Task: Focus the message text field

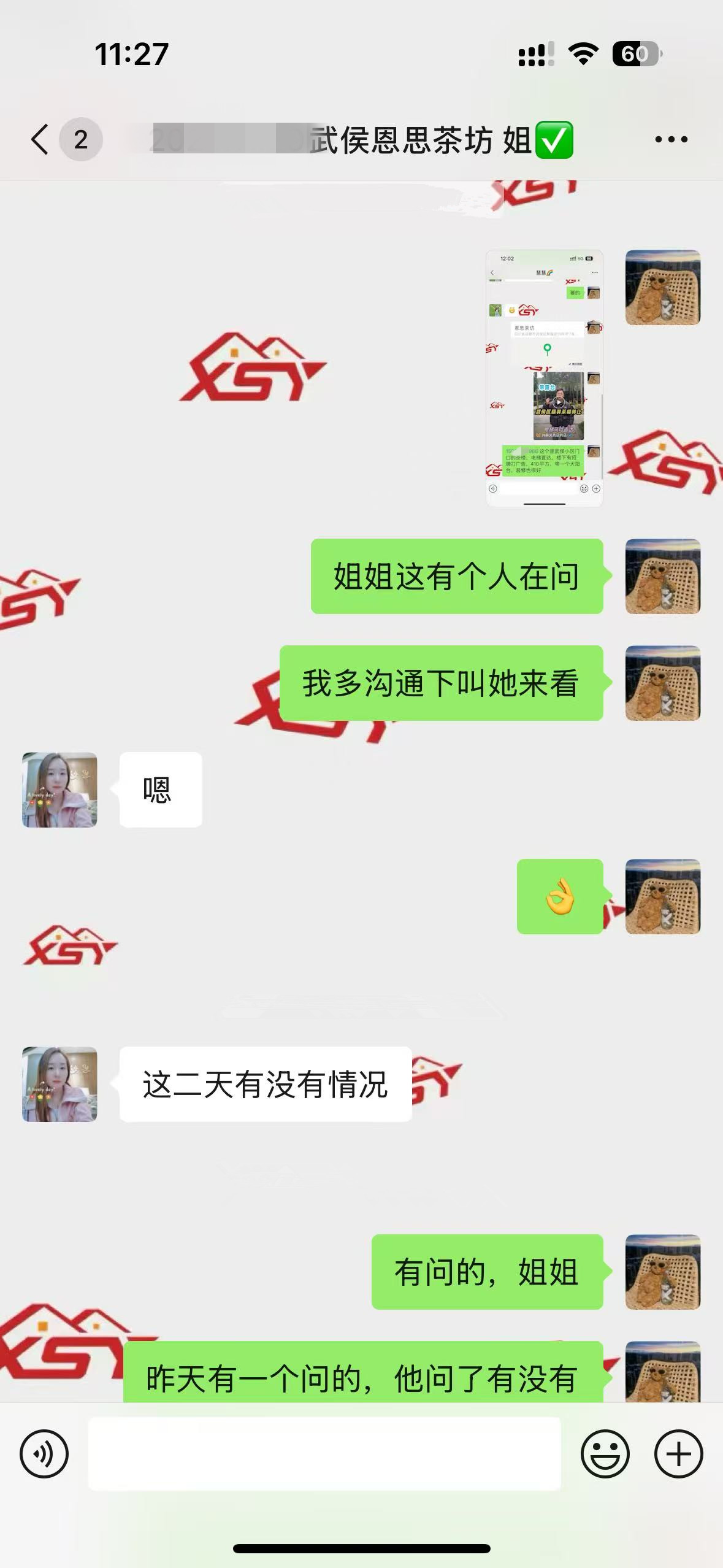Action: point(324,1453)
